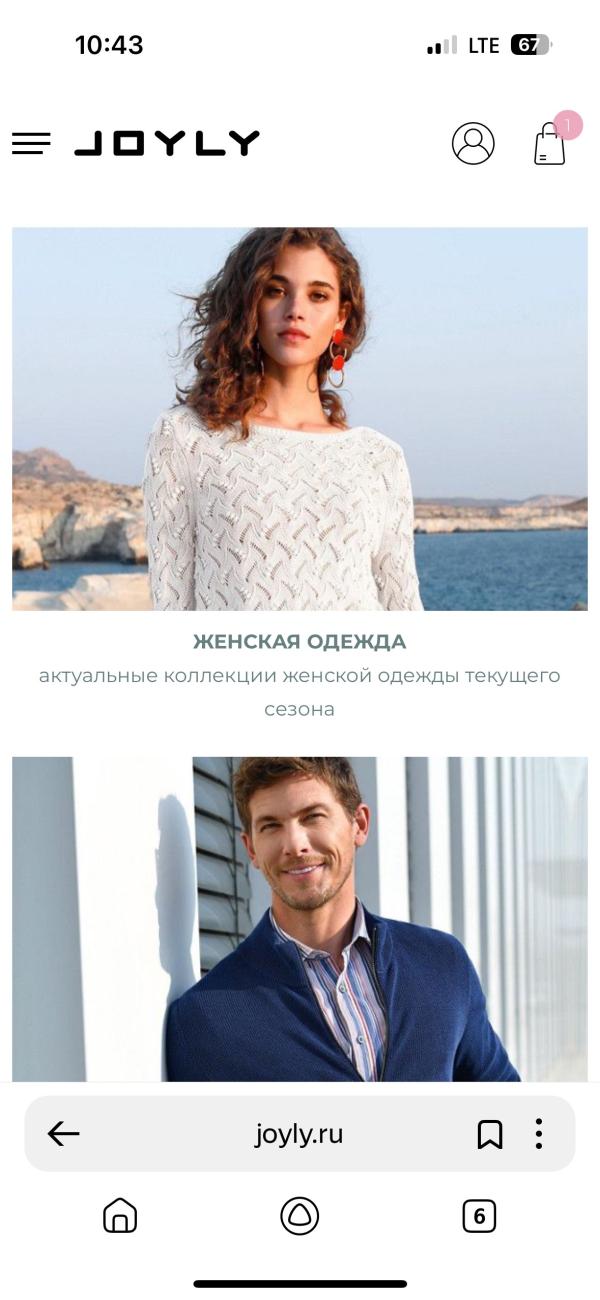Open the user account profile
The height and width of the screenshot is (1300, 600).
click(473, 144)
